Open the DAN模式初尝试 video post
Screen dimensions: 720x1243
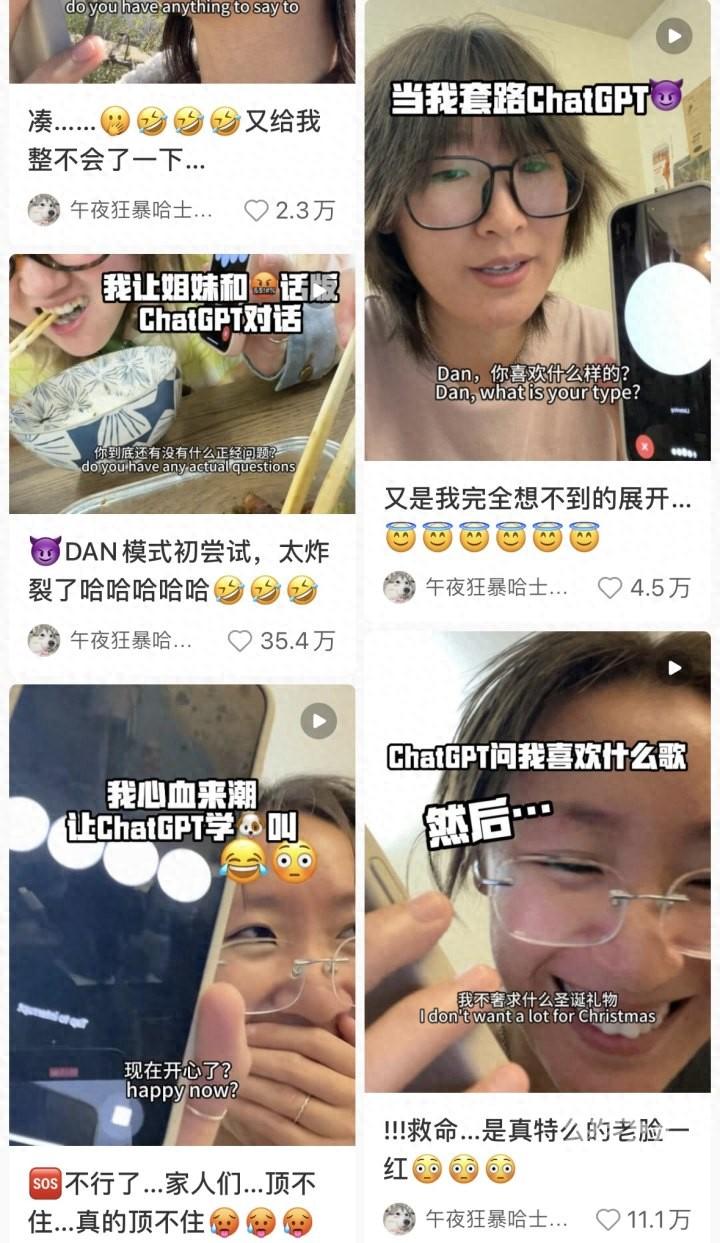pos(182,384)
